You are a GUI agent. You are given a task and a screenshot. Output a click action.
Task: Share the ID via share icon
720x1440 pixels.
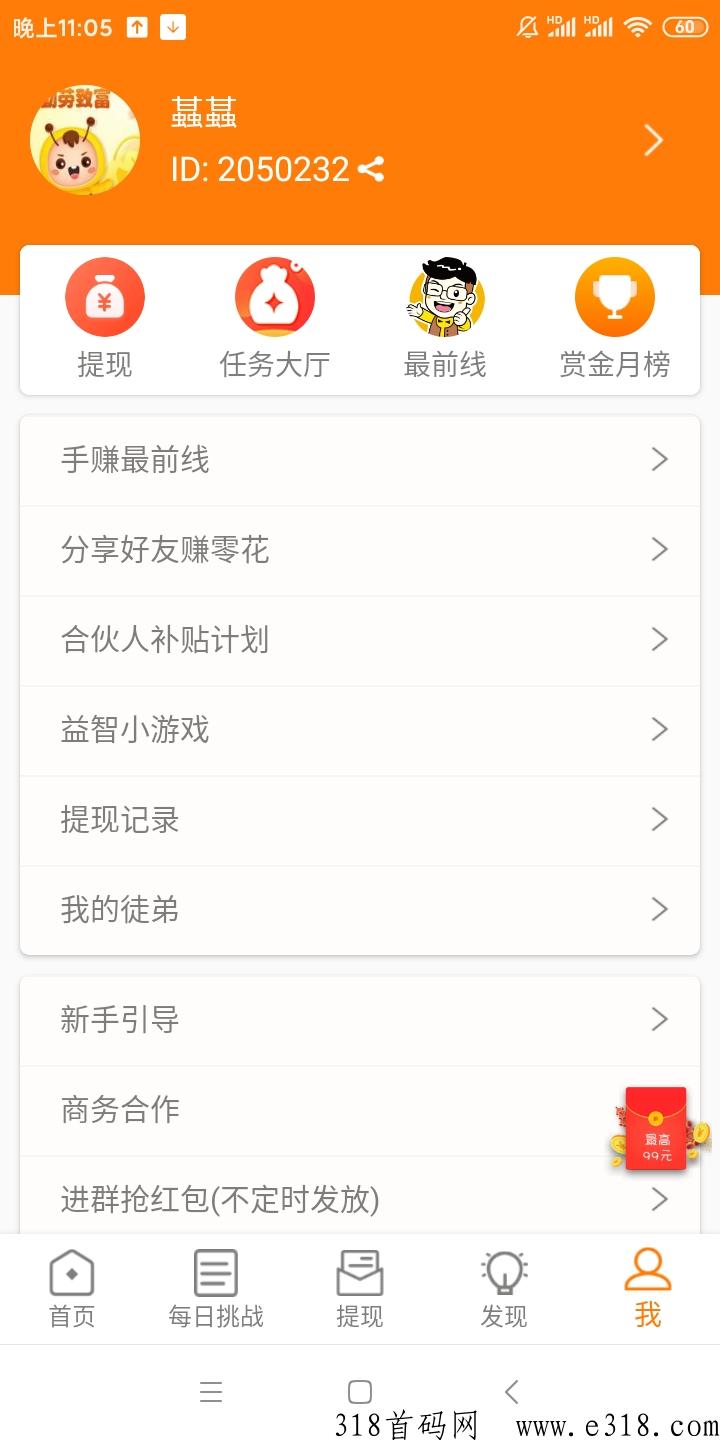coord(371,169)
